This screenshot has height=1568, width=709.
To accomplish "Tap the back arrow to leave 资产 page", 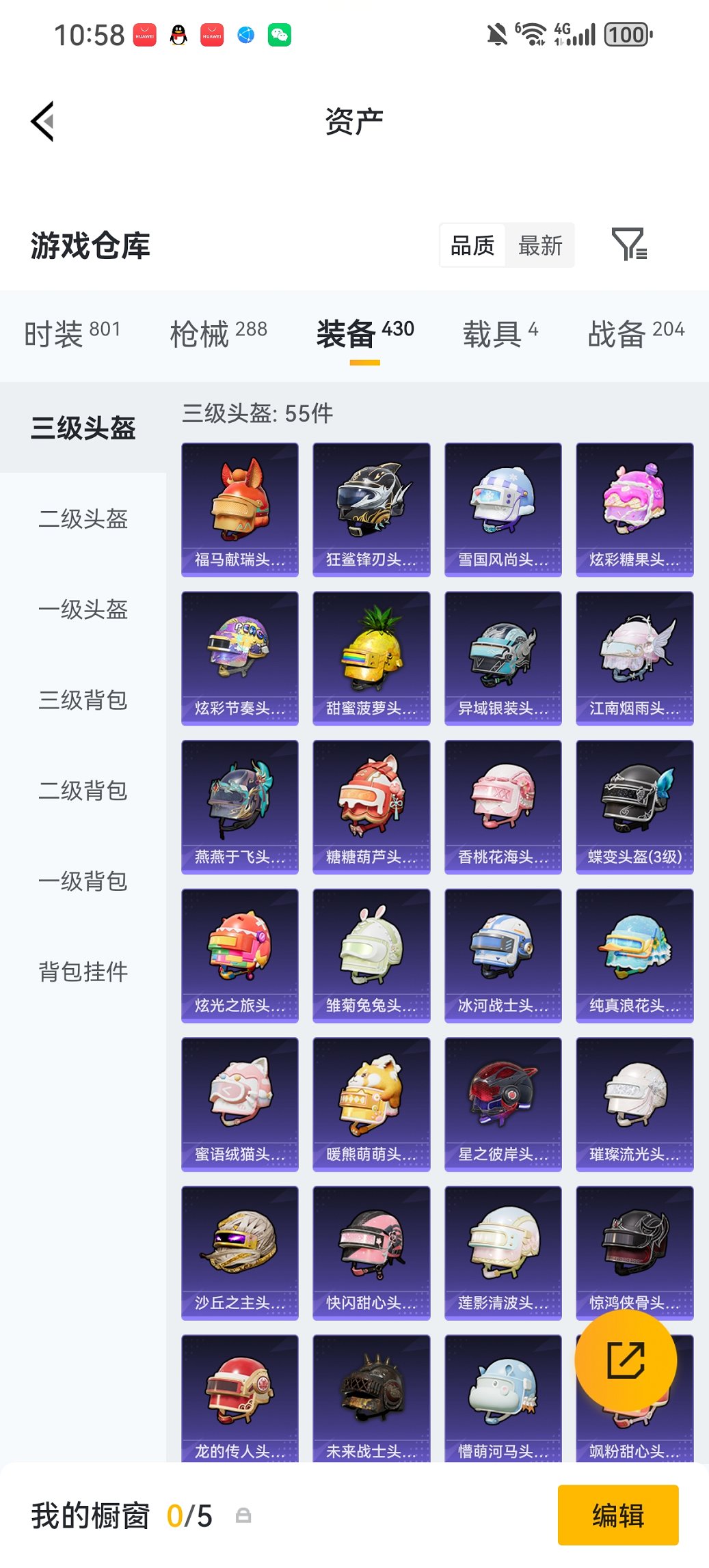I will (x=42, y=120).
